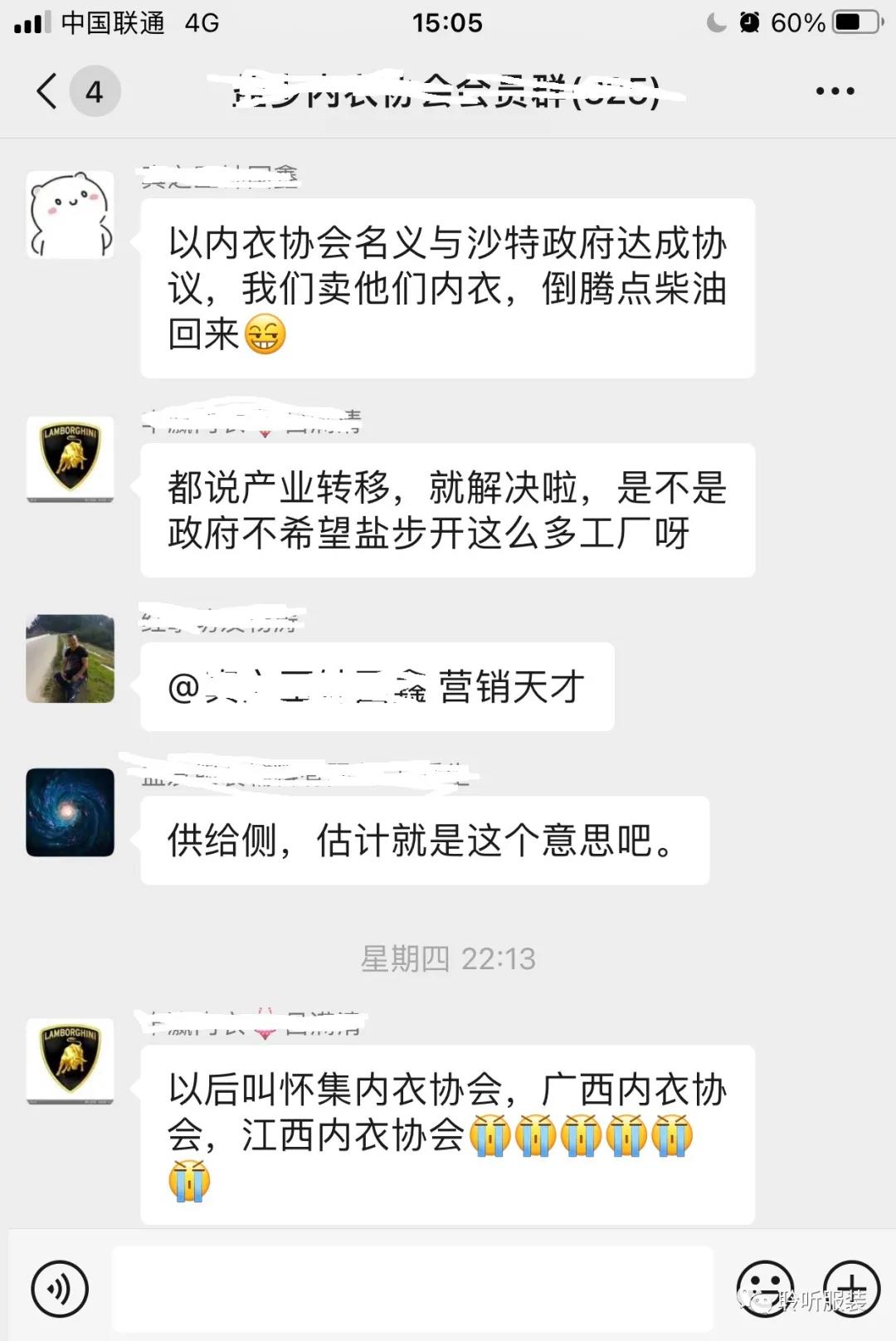Switch to voice message input
This screenshot has height=1341, width=896.
point(59,1288)
